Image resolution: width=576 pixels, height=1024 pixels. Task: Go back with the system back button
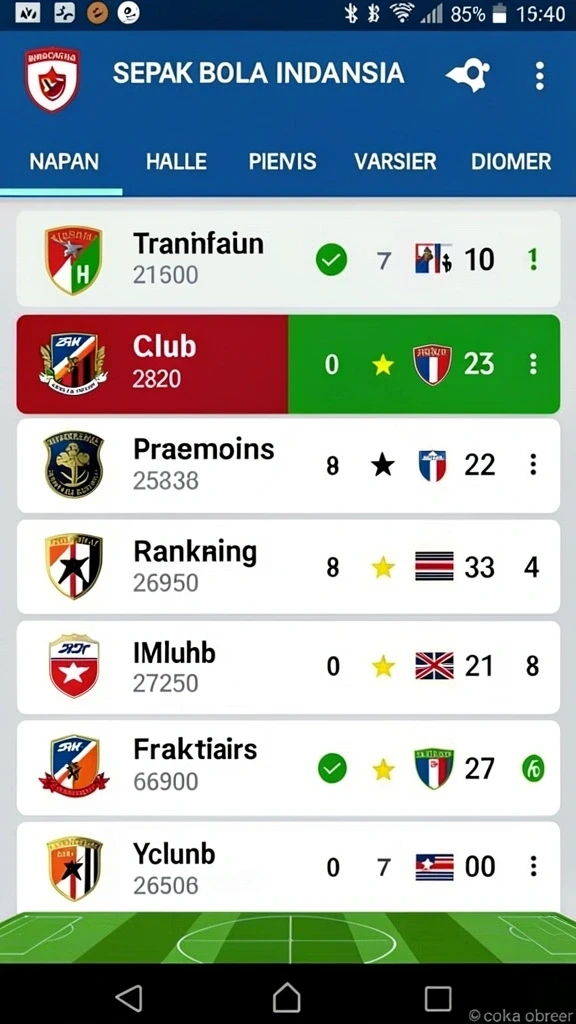(129, 997)
